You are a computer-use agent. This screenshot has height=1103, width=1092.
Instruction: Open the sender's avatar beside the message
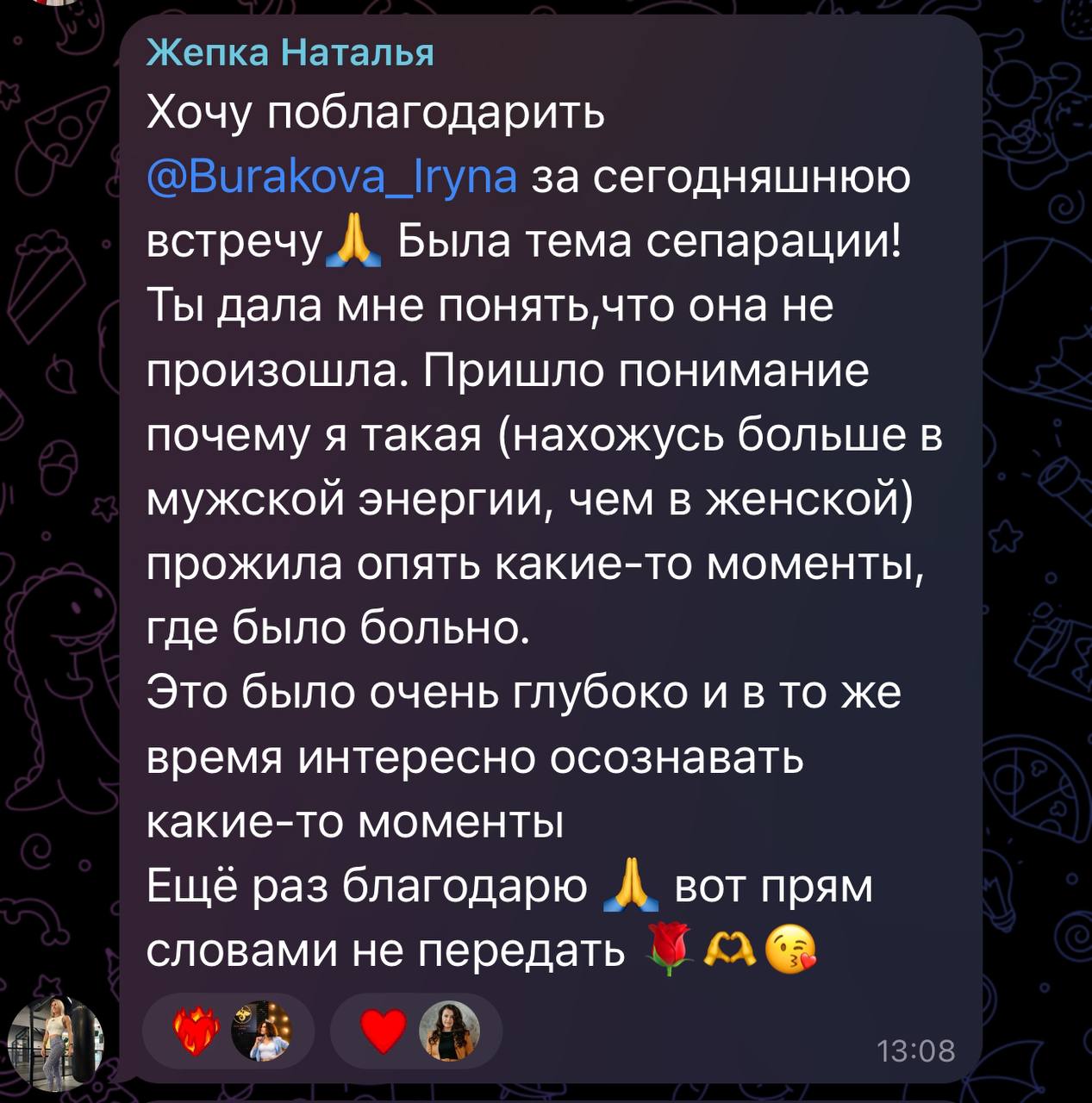click(55, 1044)
